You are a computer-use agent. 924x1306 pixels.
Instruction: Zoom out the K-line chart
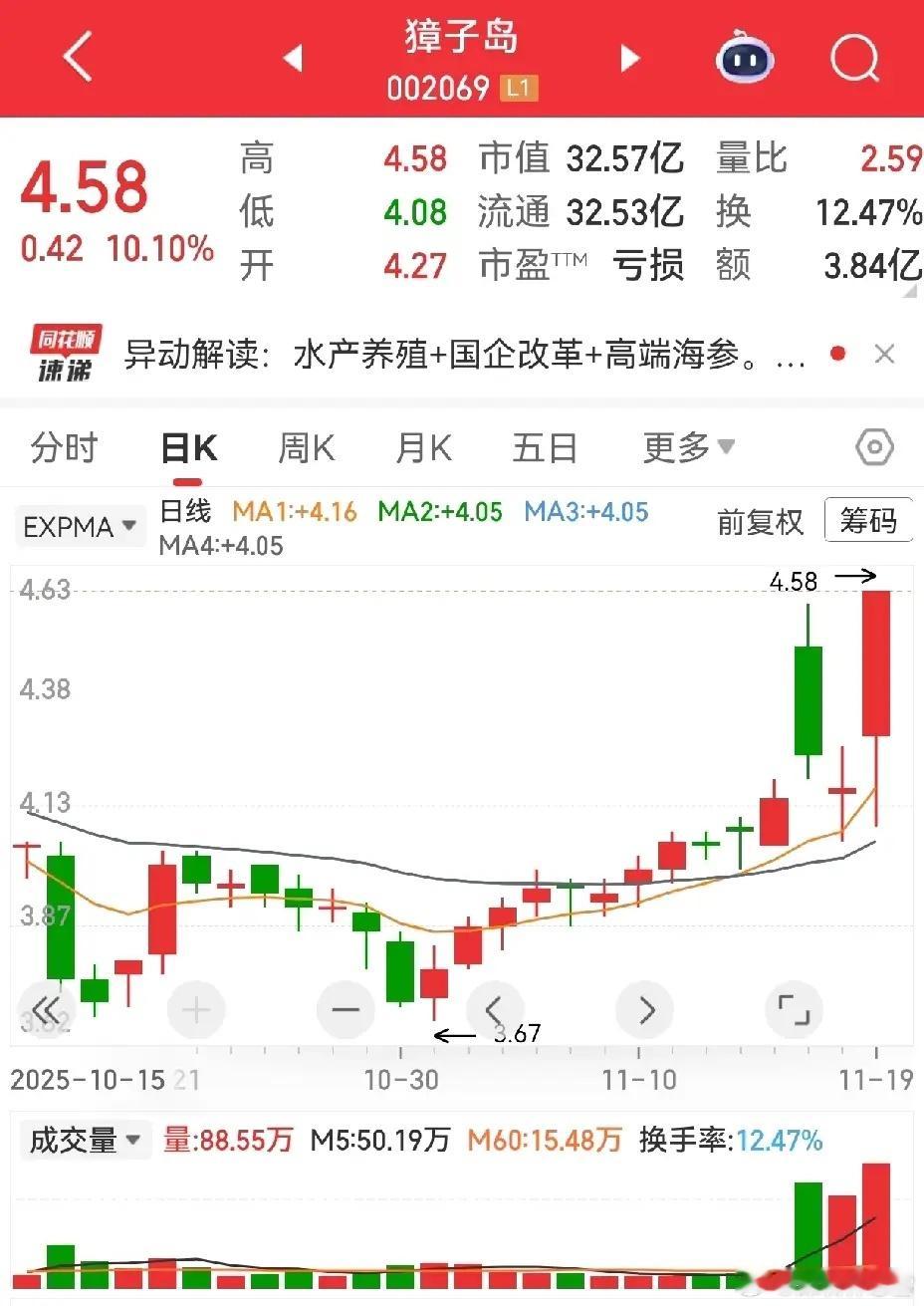click(x=346, y=1010)
